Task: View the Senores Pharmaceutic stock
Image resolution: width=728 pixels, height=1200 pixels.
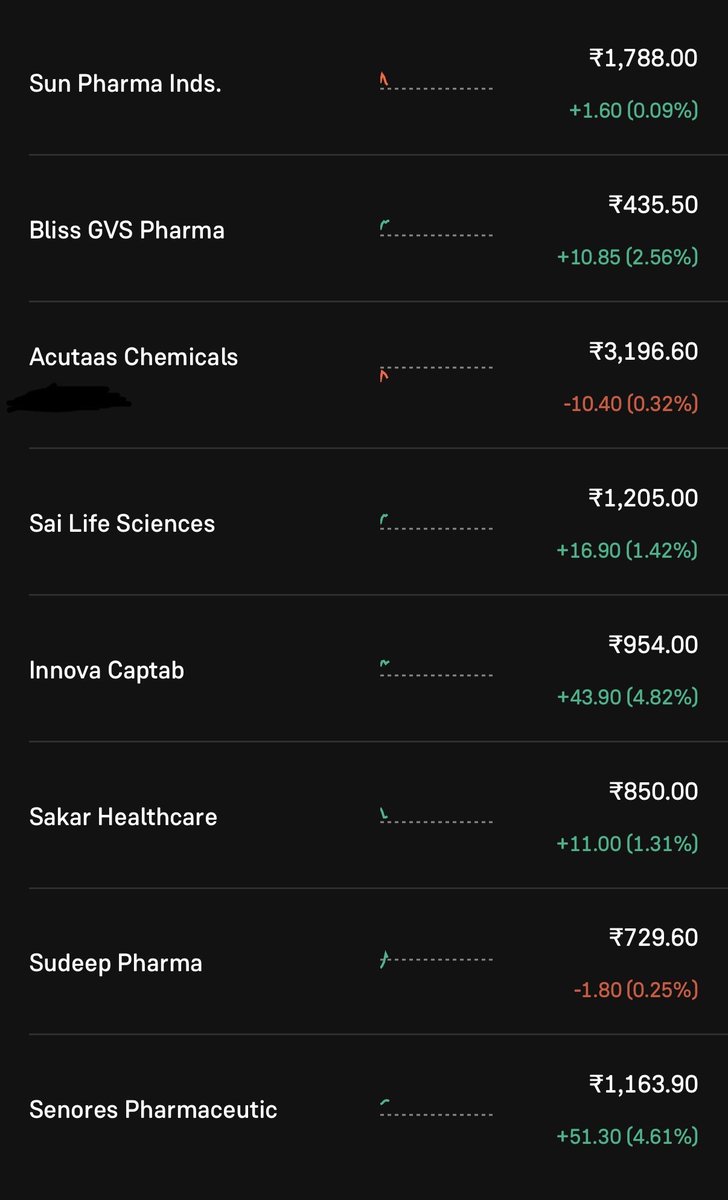Action: [x=364, y=1109]
